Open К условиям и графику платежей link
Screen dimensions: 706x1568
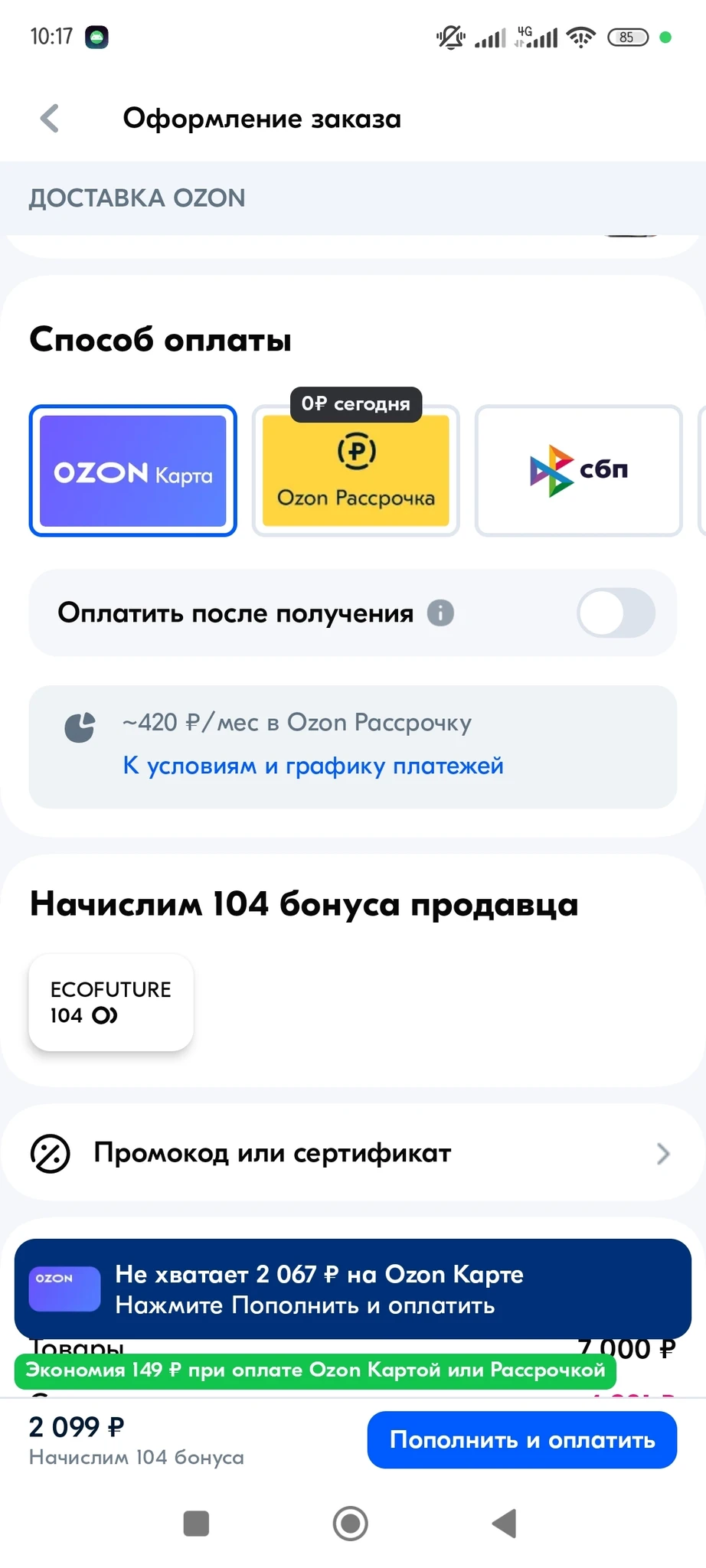(x=313, y=766)
